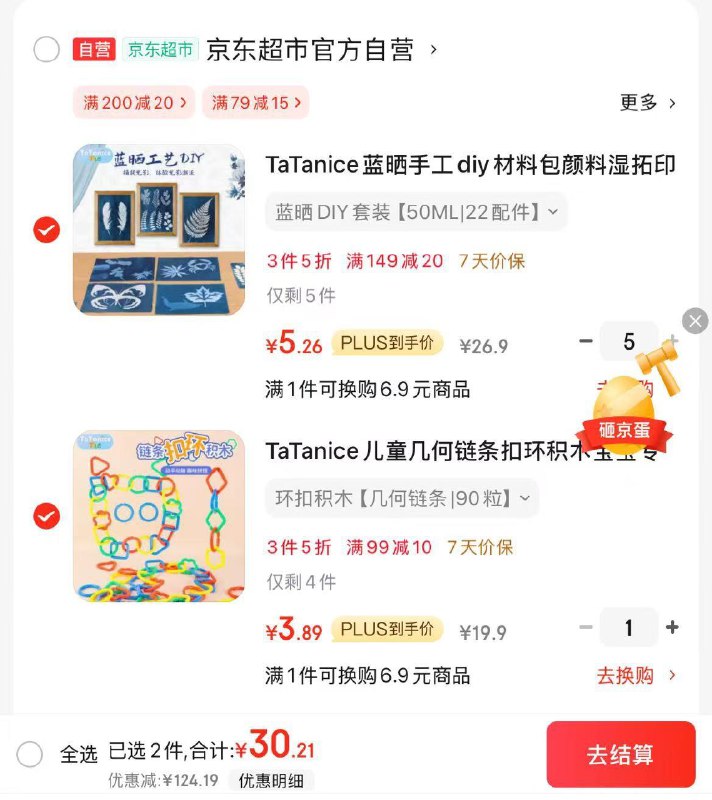This screenshot has height=800, width=712.
Task: Toggle the 全选 select-all checkbox
Action: [31, 754]
